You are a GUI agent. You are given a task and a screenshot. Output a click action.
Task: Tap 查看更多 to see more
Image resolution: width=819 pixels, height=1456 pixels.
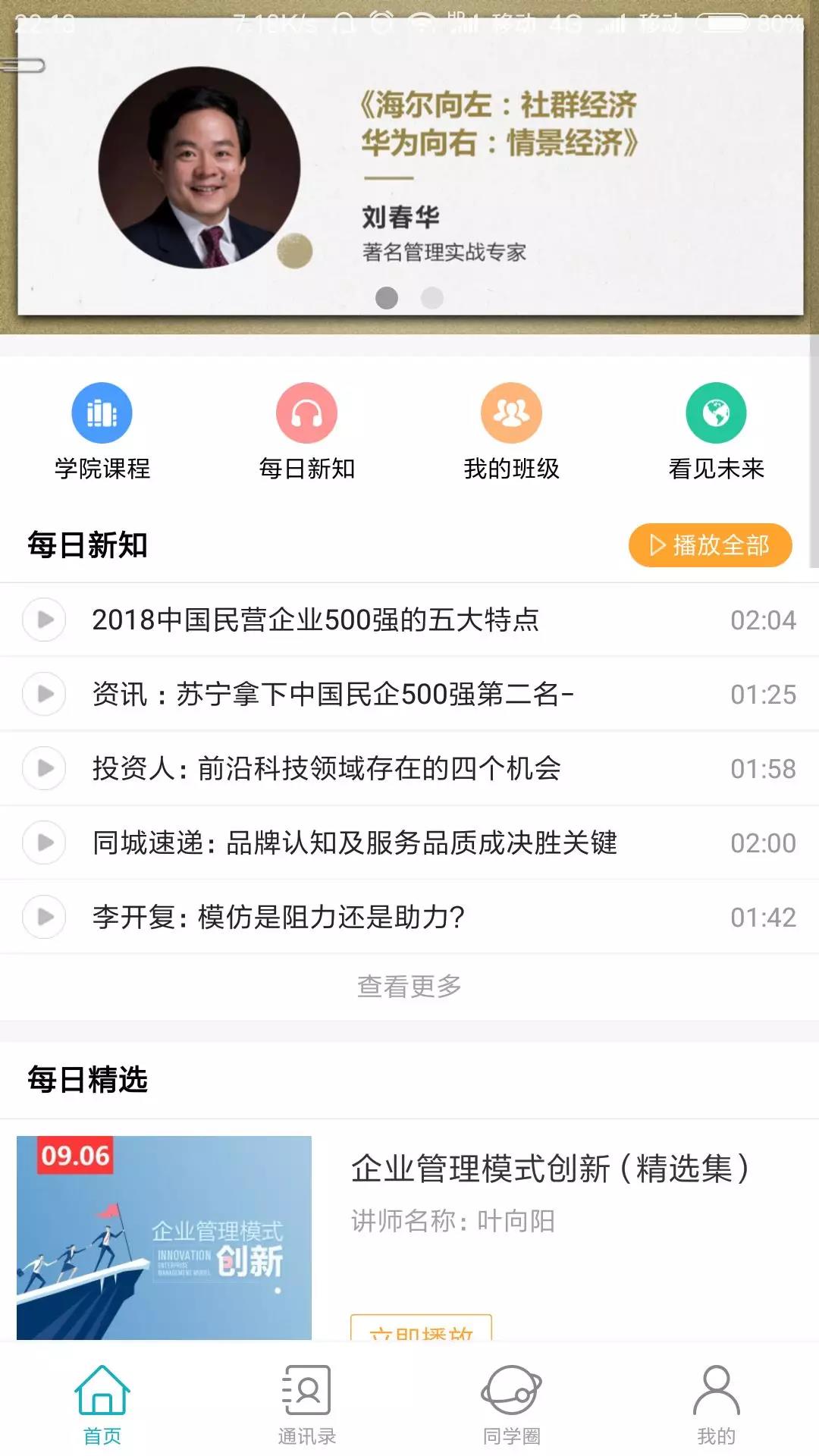tap(409, 987)
